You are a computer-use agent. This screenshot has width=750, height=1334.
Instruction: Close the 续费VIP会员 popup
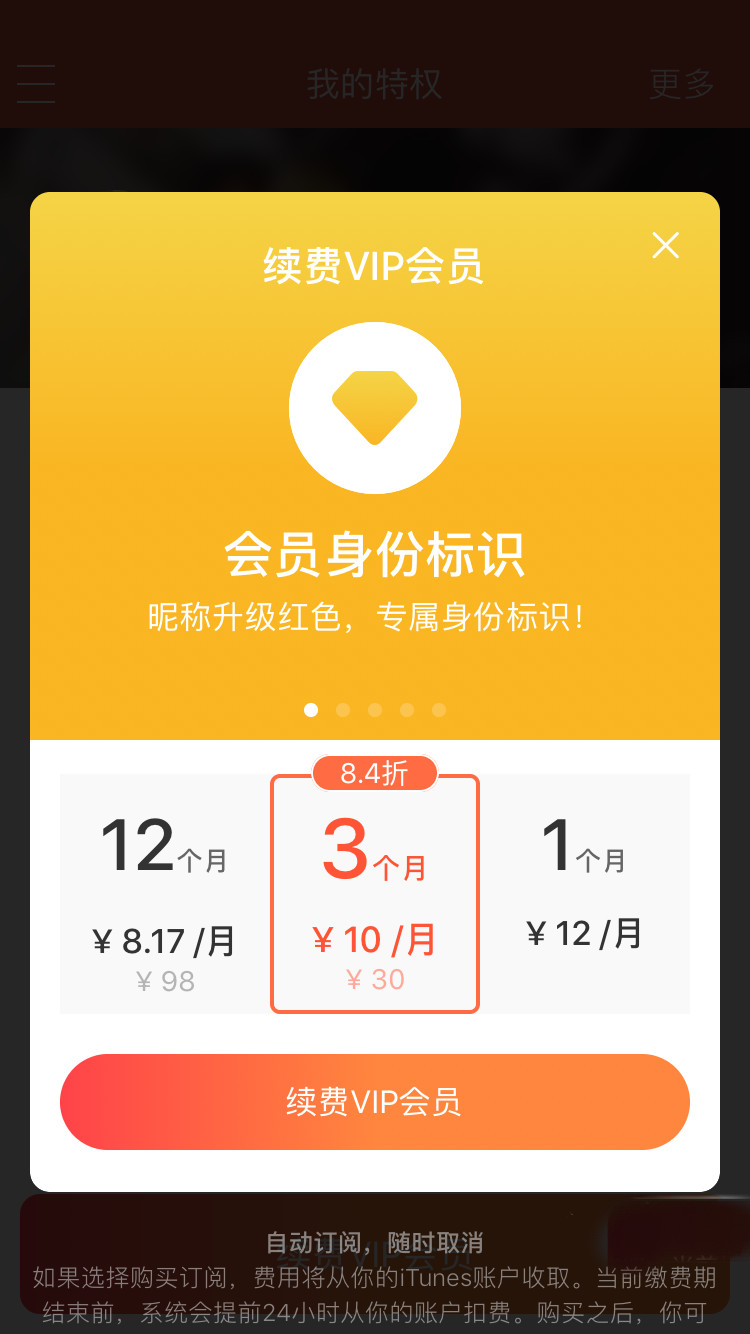point(665,245)
